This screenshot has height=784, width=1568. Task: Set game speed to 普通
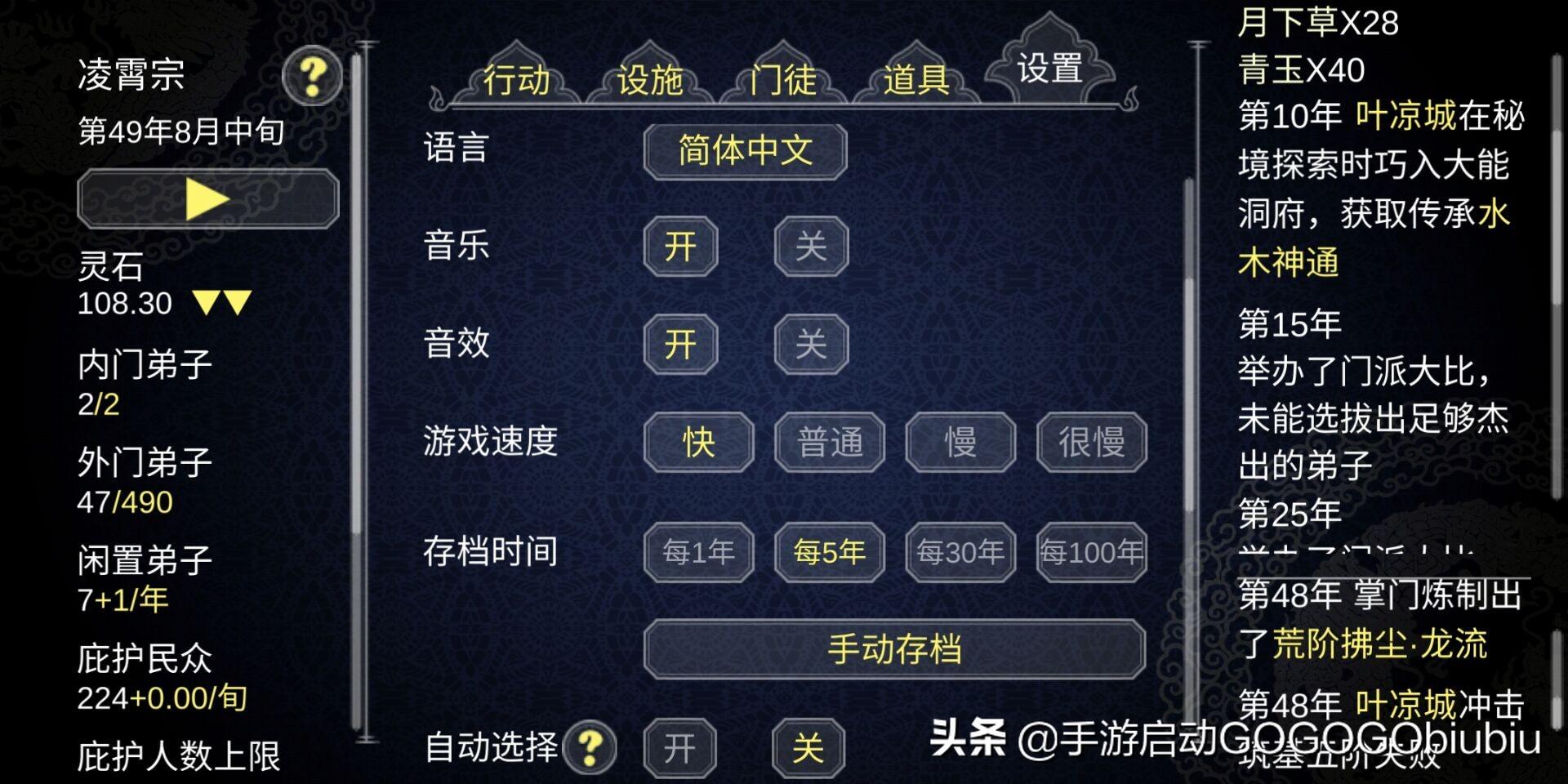tap(830, 443)
